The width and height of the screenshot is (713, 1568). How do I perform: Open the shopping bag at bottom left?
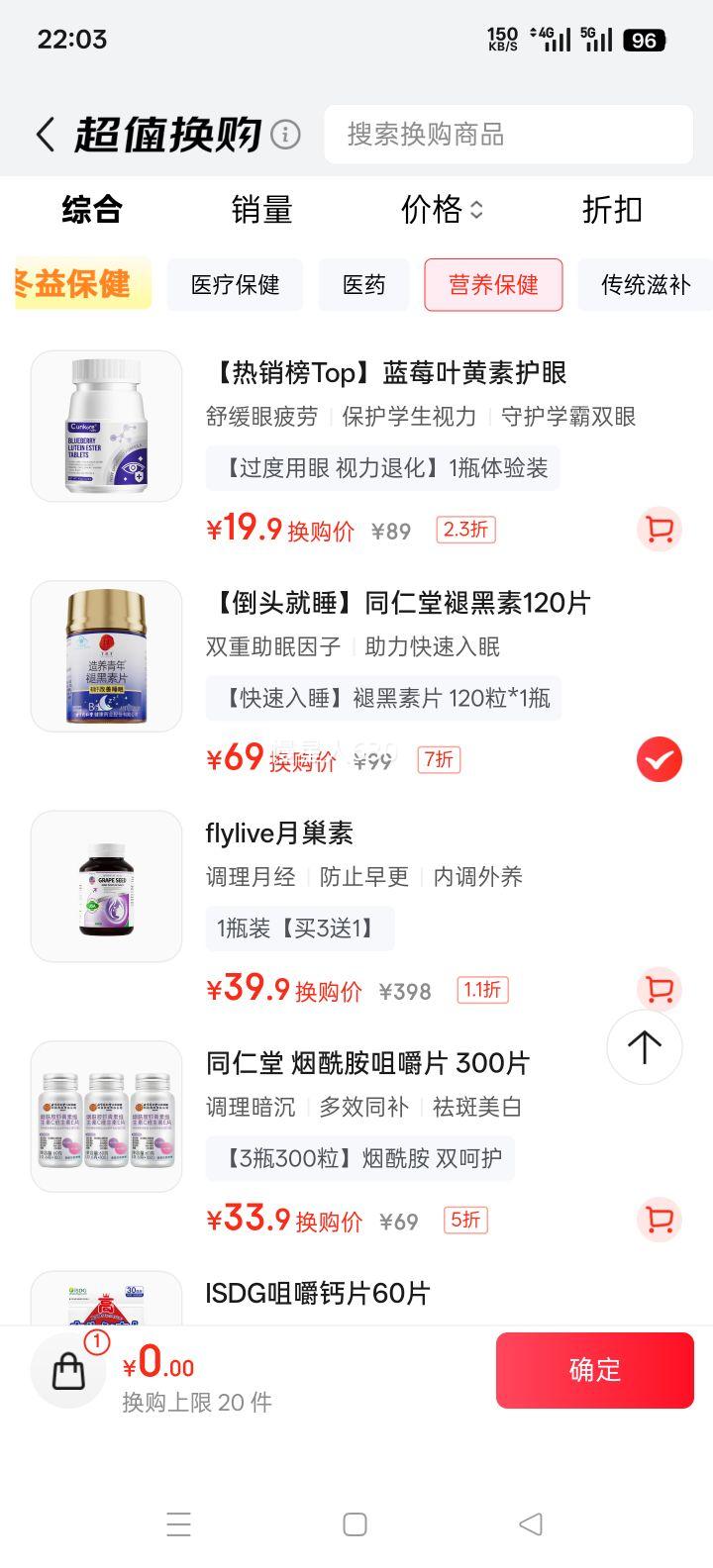pos(67,1371)
